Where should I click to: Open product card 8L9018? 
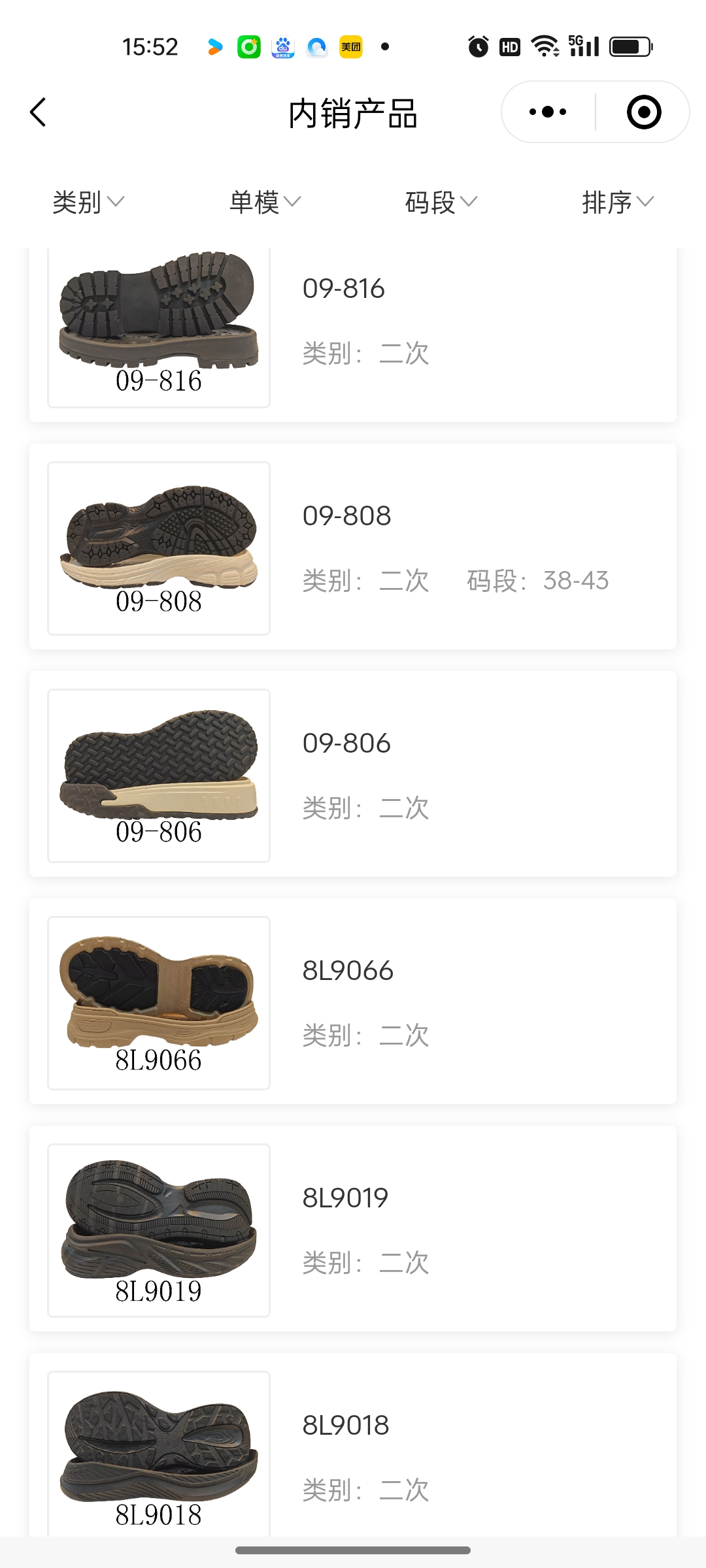tap(353, 1450)
